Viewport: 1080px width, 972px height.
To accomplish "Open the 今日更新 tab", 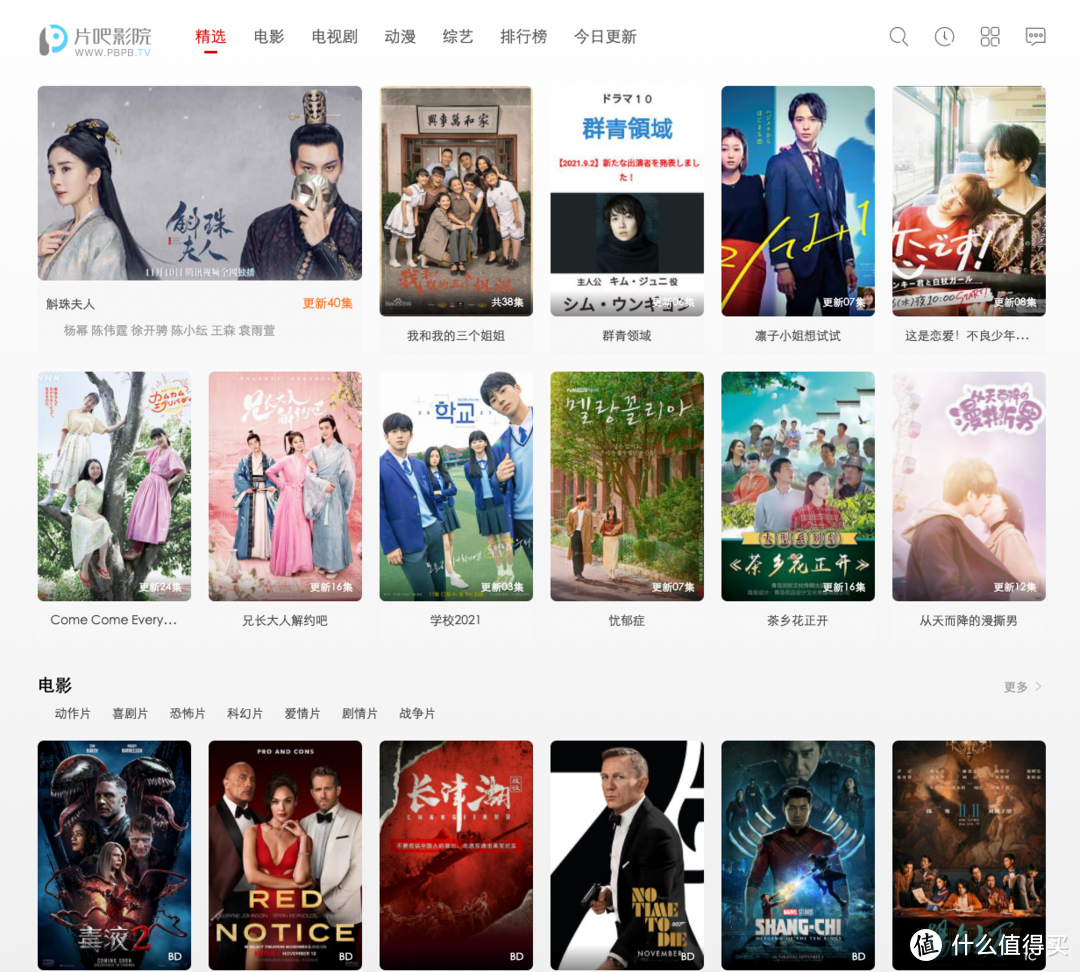I will (605, 37).
